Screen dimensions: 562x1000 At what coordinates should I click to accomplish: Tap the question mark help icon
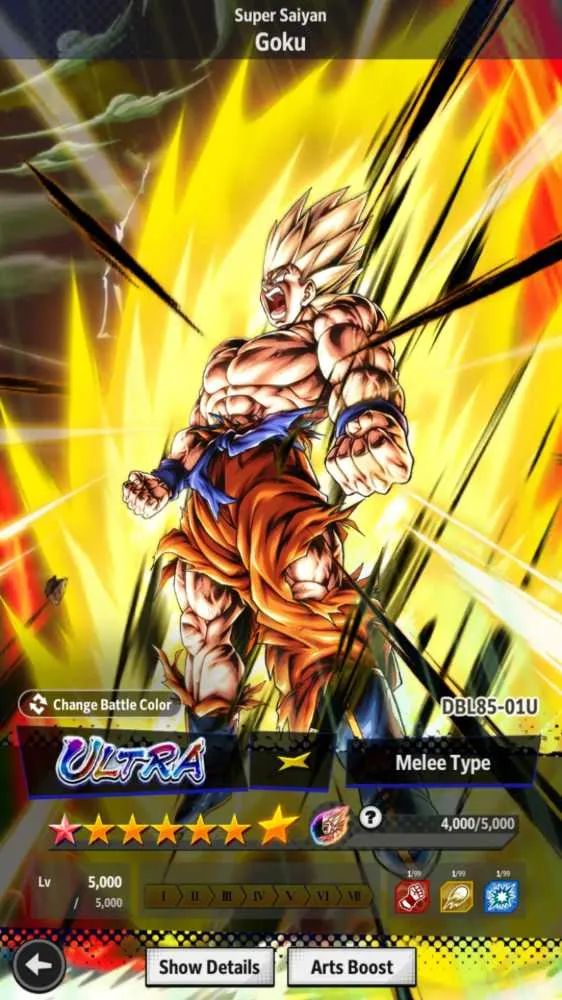point(370,818)
